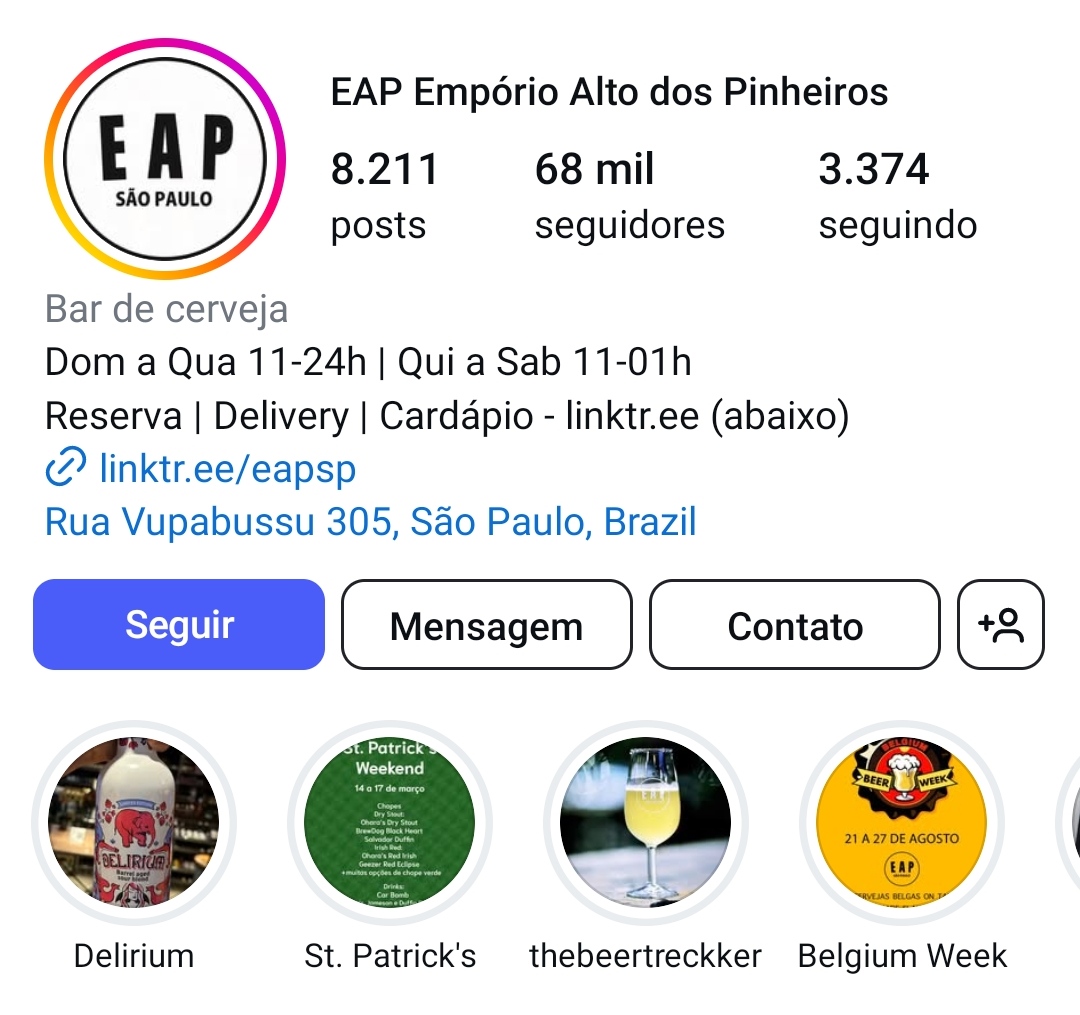Open the thebeertreckker story highlight

[x=645, y=822]
